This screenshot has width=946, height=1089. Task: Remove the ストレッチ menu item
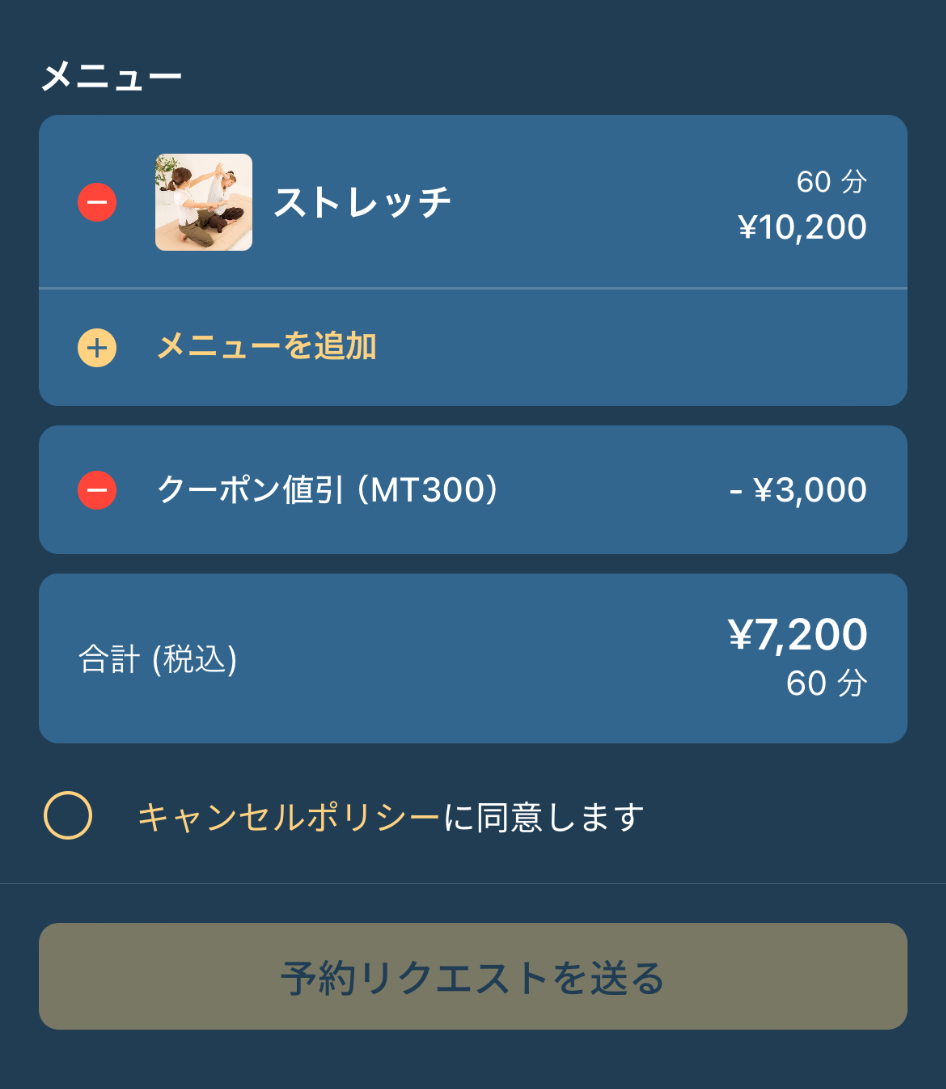(97, 202)
